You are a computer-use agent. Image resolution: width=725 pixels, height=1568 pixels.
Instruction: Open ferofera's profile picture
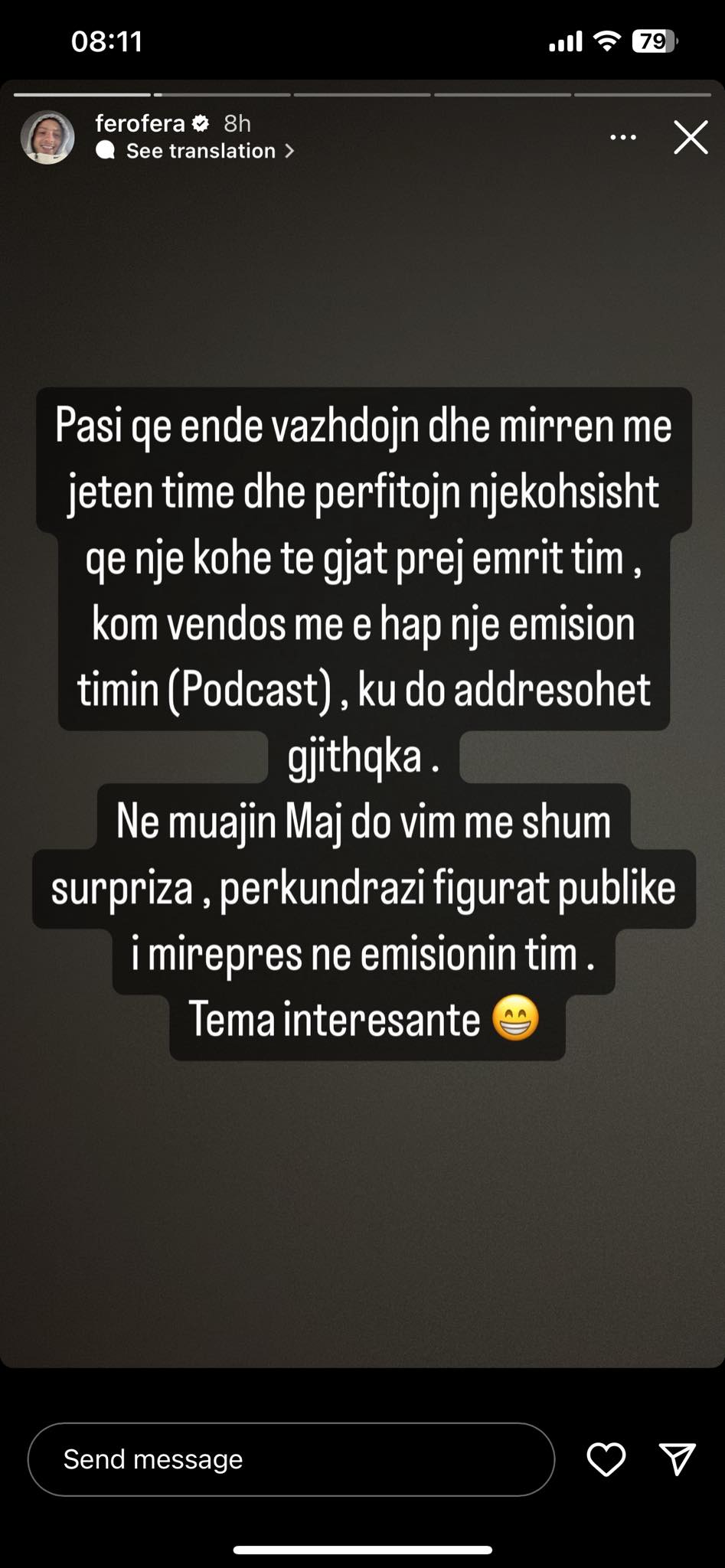47,137
